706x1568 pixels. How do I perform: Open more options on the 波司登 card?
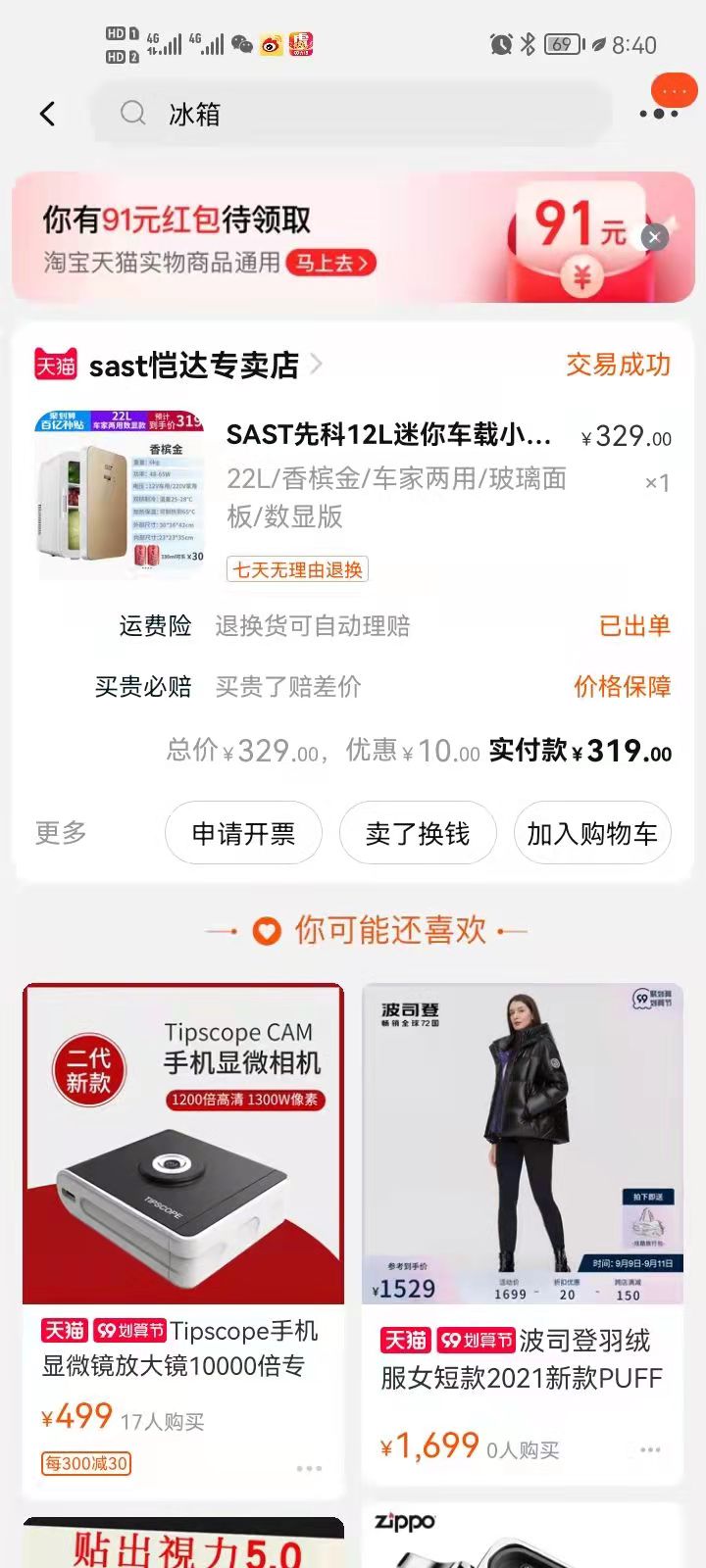point(650,1449)
